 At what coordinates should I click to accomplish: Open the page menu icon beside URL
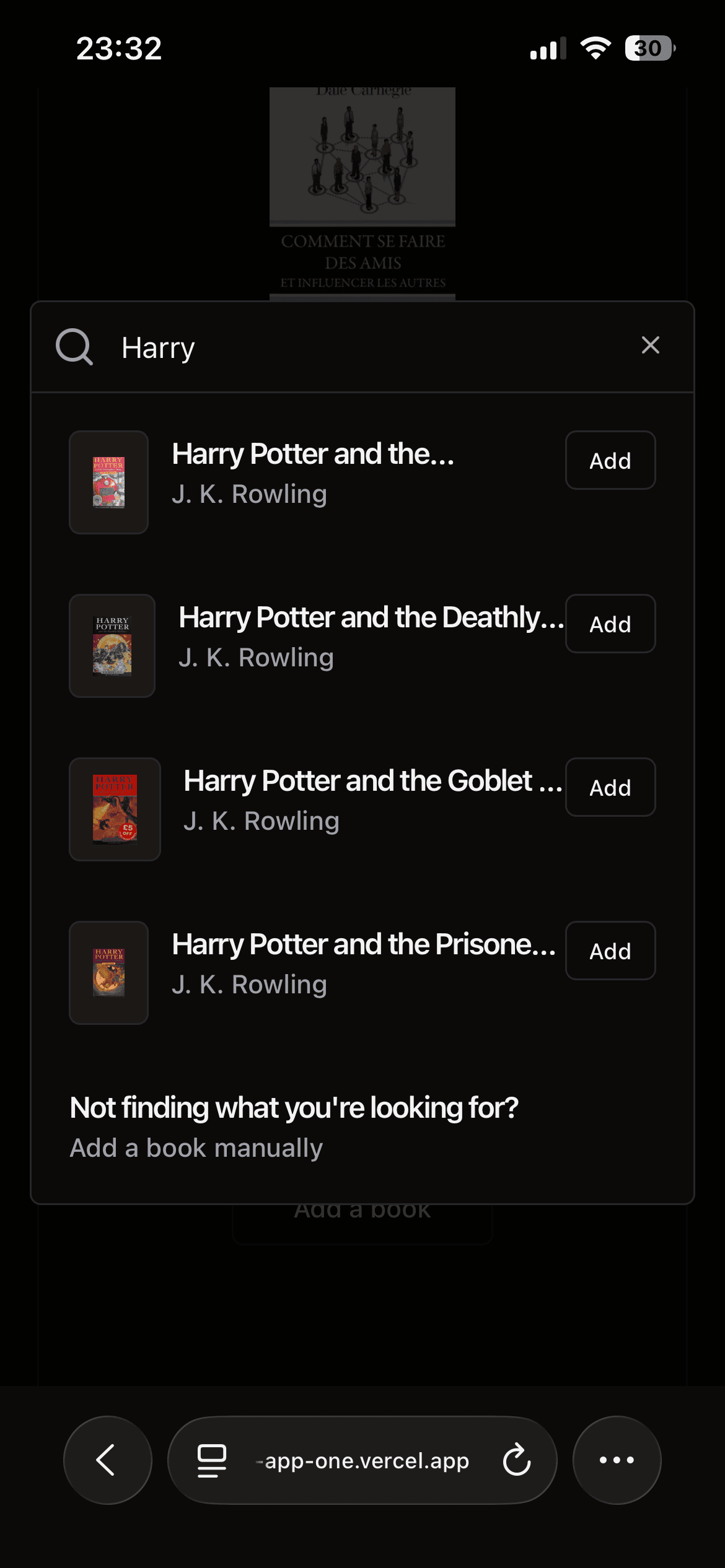pyautogui.click(x=211, y=1460)
